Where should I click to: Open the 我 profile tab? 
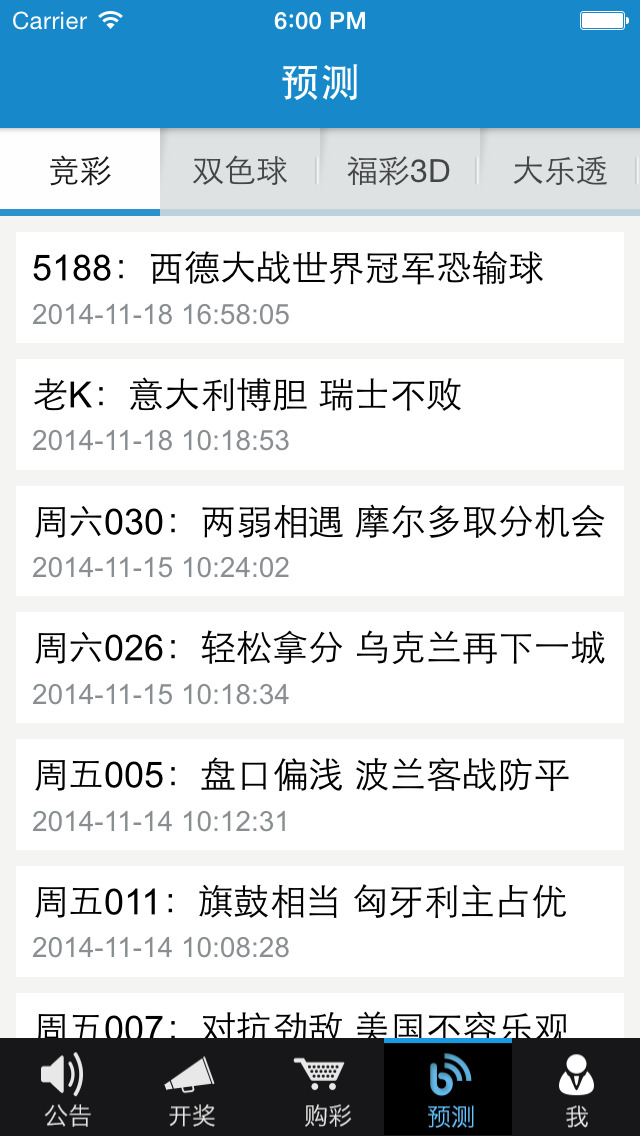click(x=576, y=1087)
